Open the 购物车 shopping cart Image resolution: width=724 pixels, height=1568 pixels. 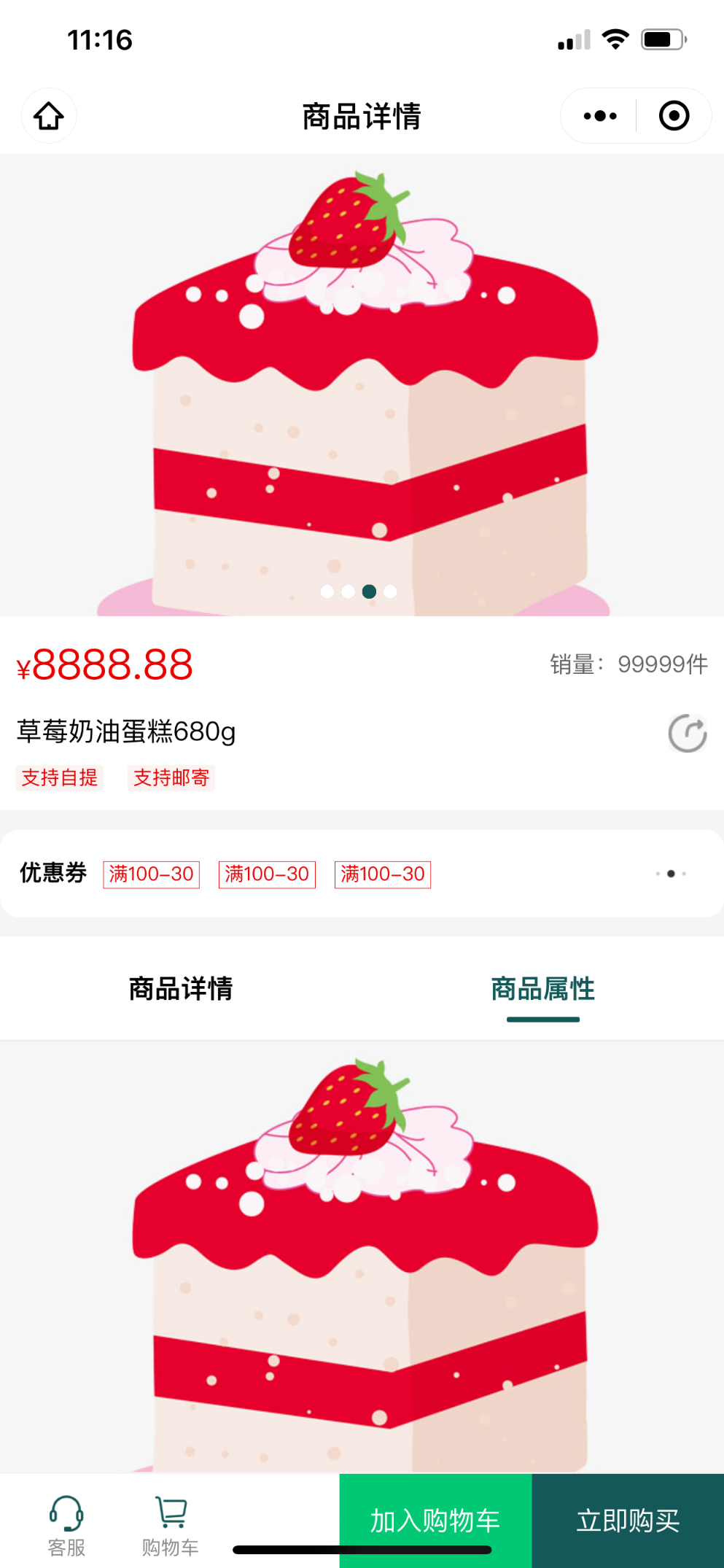(170, 1524)
